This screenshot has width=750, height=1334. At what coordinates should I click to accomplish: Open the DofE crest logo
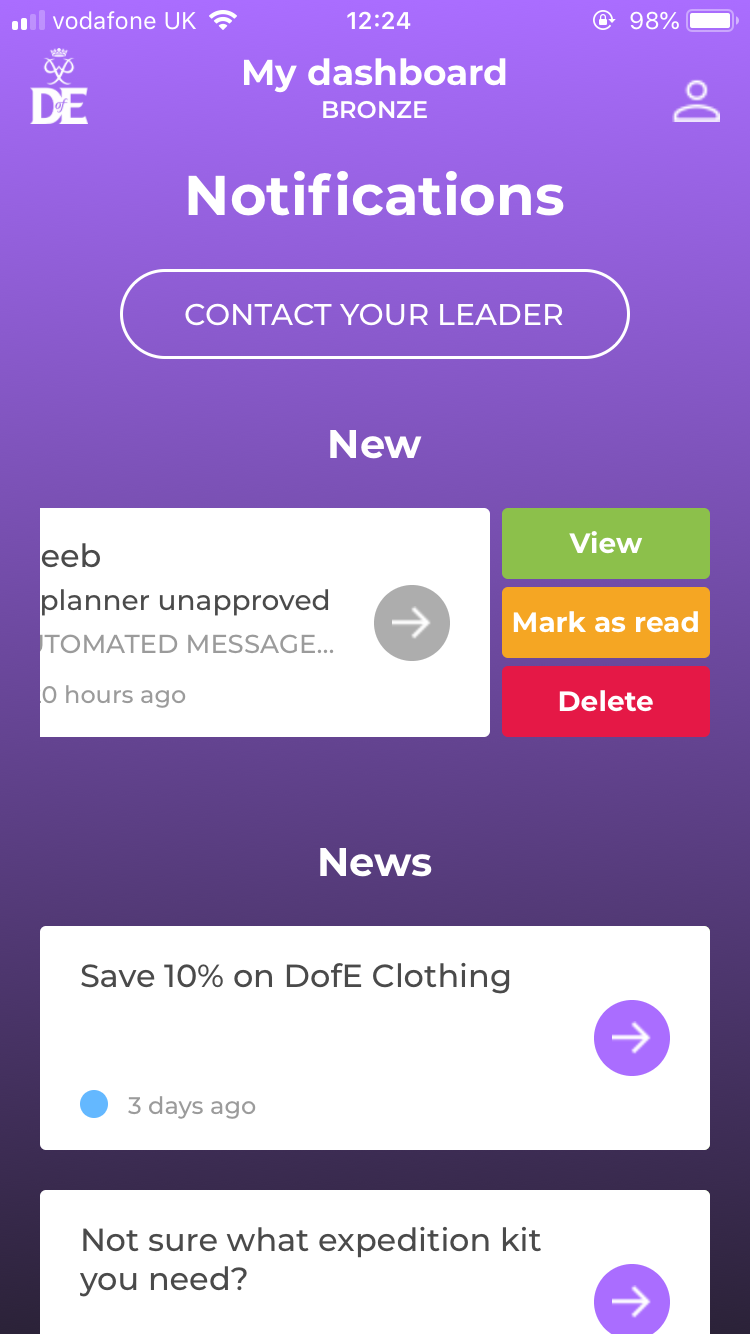(x=57, y=90)
